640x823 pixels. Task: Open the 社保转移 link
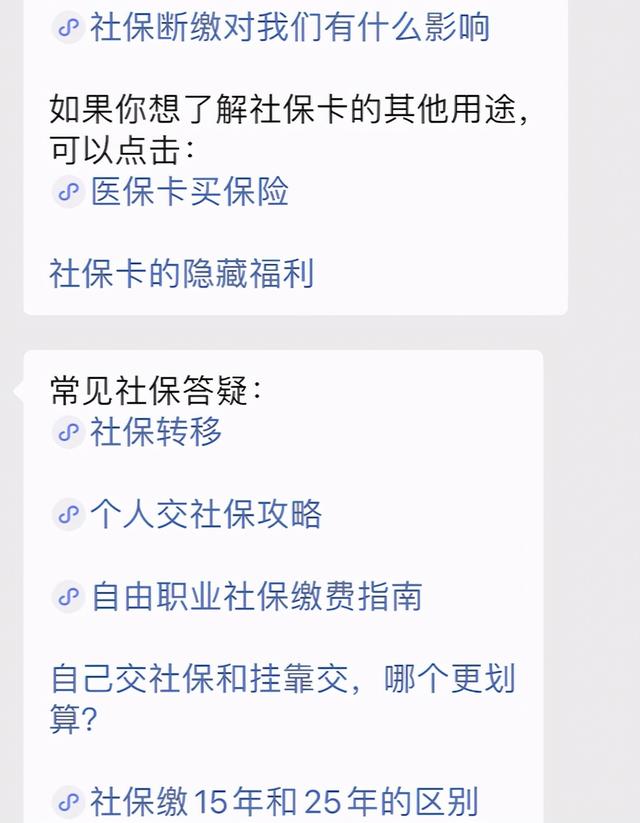(156, 432)
